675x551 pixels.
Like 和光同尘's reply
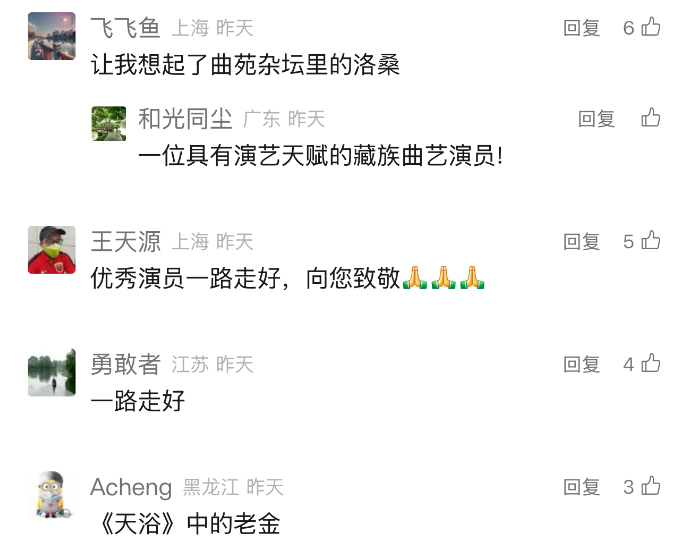[651, 119]
